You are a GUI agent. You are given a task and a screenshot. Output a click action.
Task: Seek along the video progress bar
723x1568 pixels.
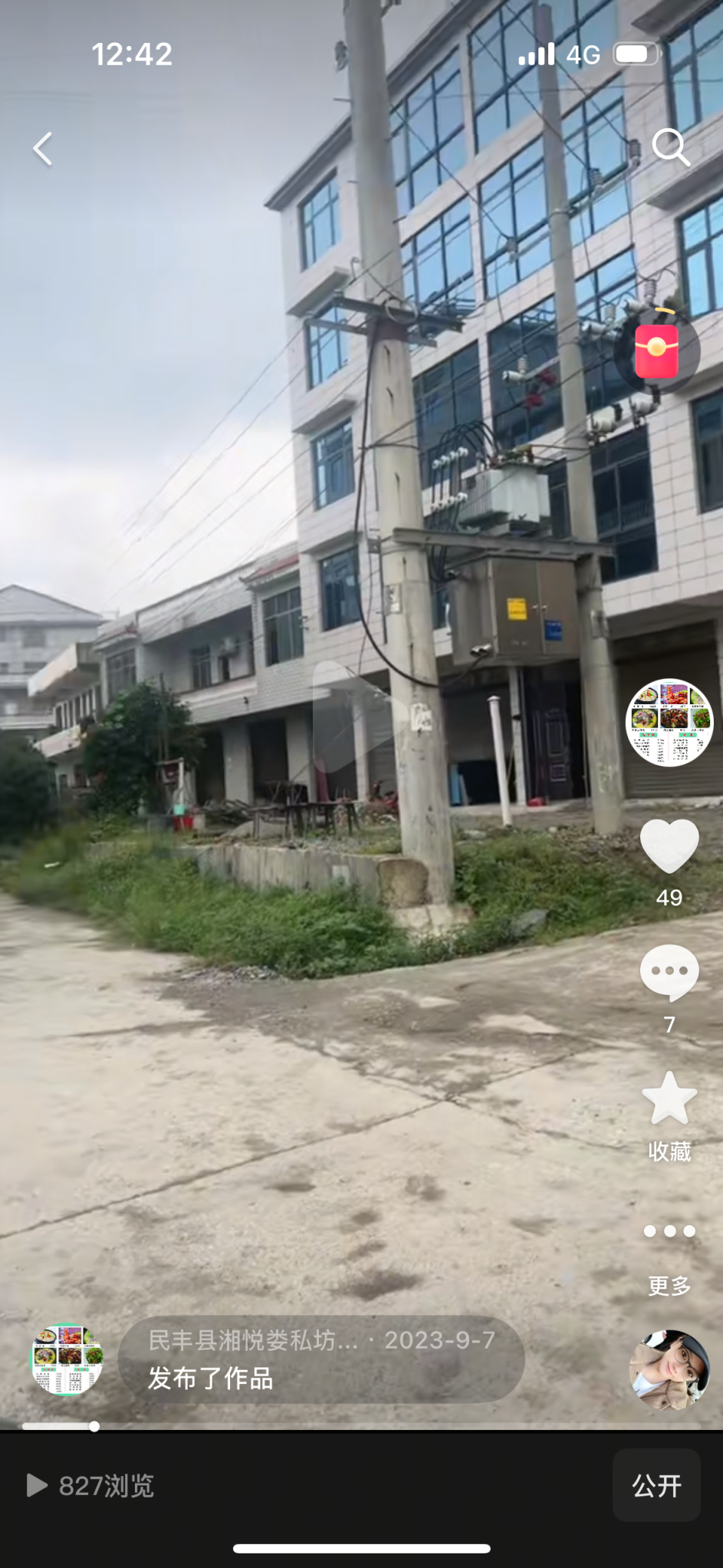pyautogui.click(x=360, y=1426)
